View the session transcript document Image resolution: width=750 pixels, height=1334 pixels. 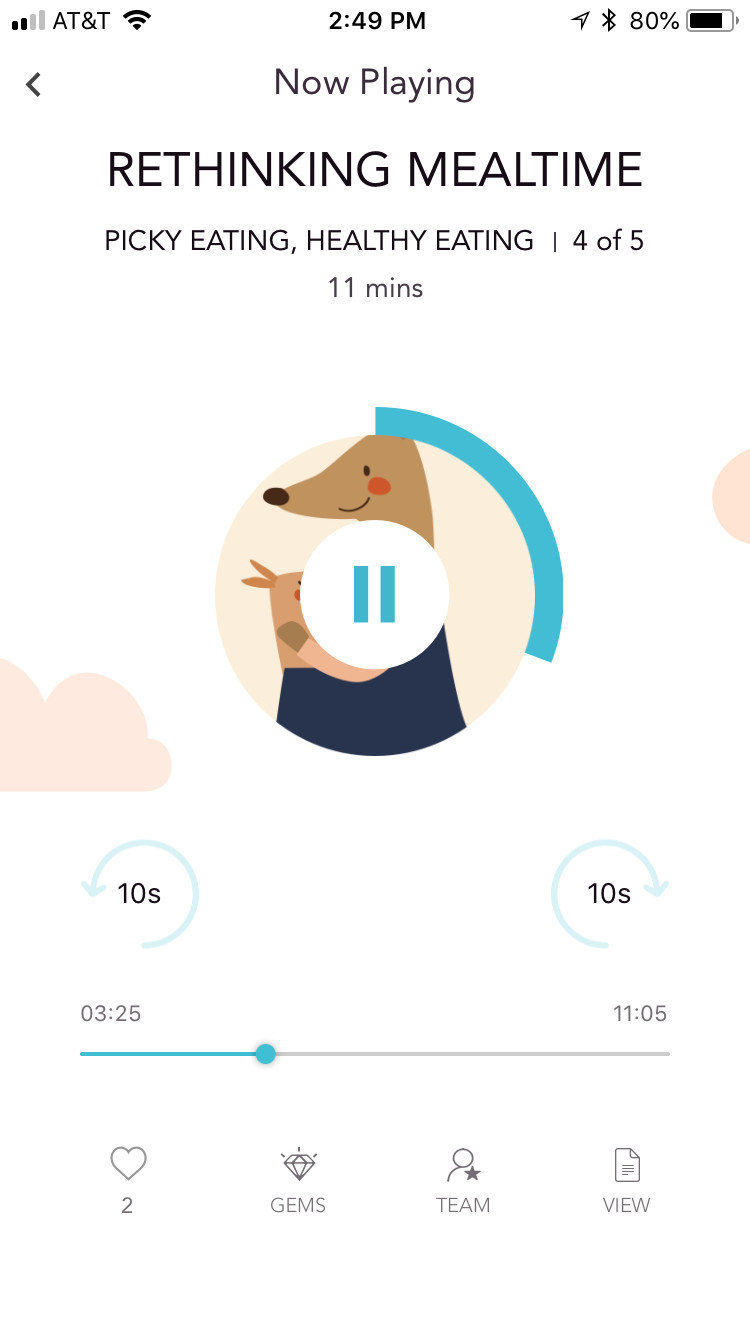[627, 1180]
